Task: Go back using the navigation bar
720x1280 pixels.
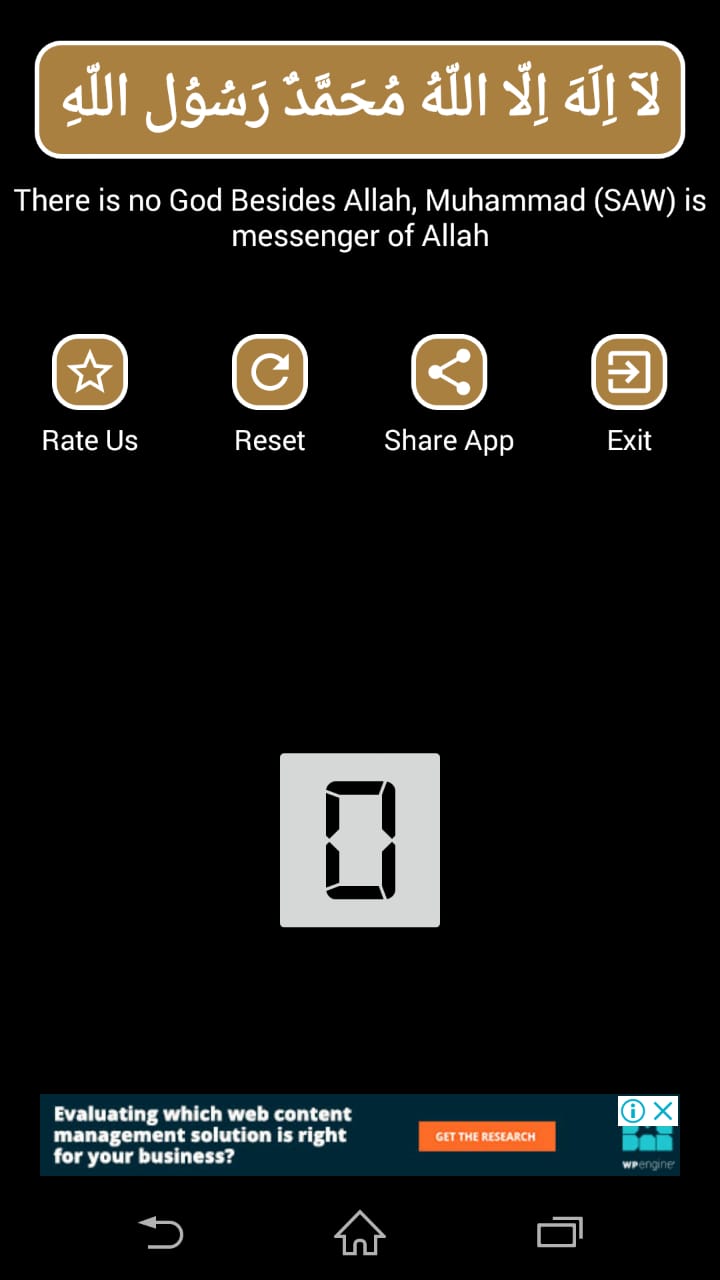Action: [x=160, y=1232]
